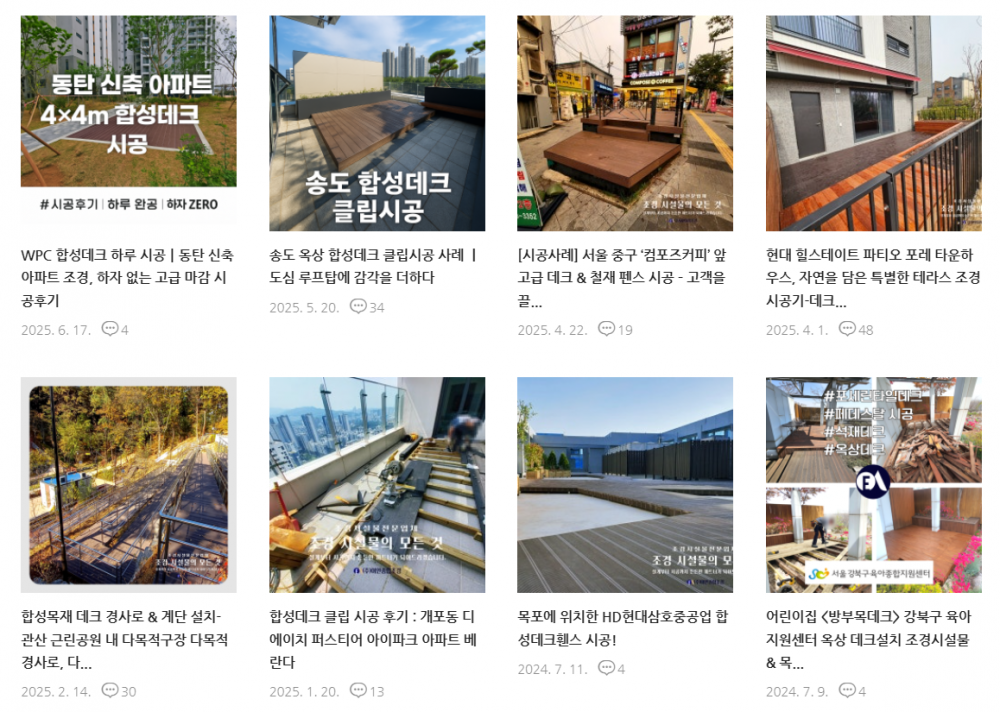Screen dimensions: 1000x712
Task: Open the 강북구 육아지원센터 옥상 데크 thumbnail
Action: 873,485
